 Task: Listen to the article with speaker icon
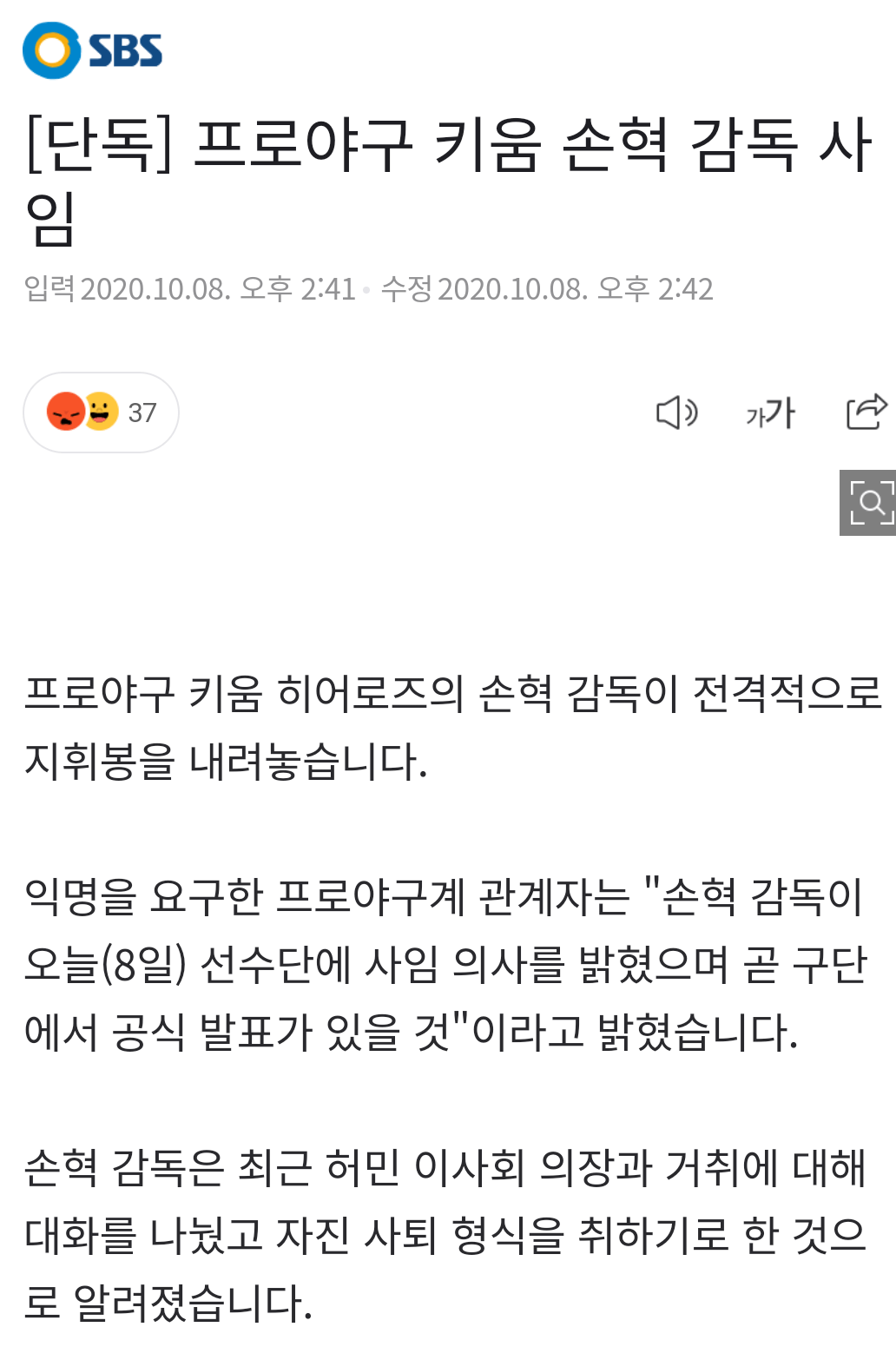[x=676, y=413]
